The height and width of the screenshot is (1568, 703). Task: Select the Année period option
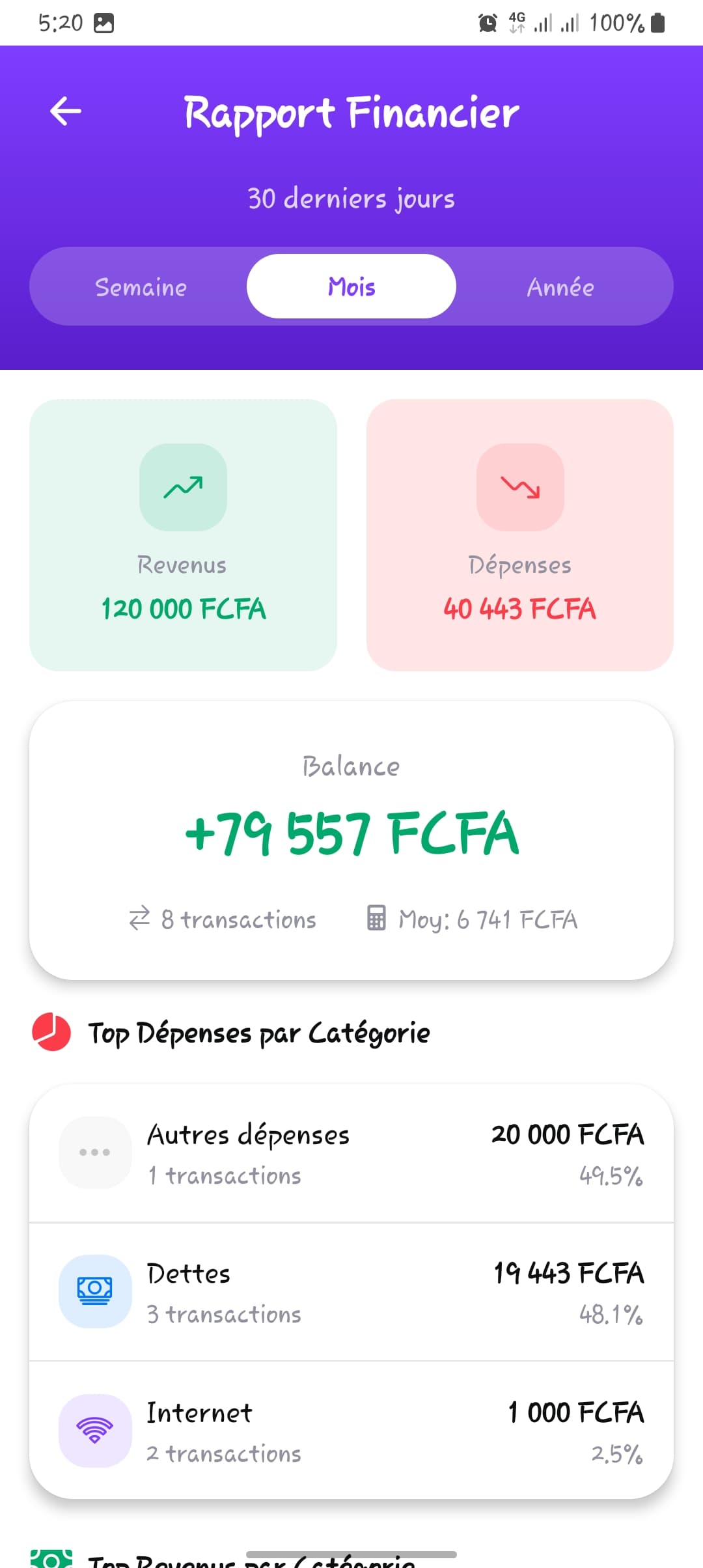pyautogui.click(x=560, y=286)
